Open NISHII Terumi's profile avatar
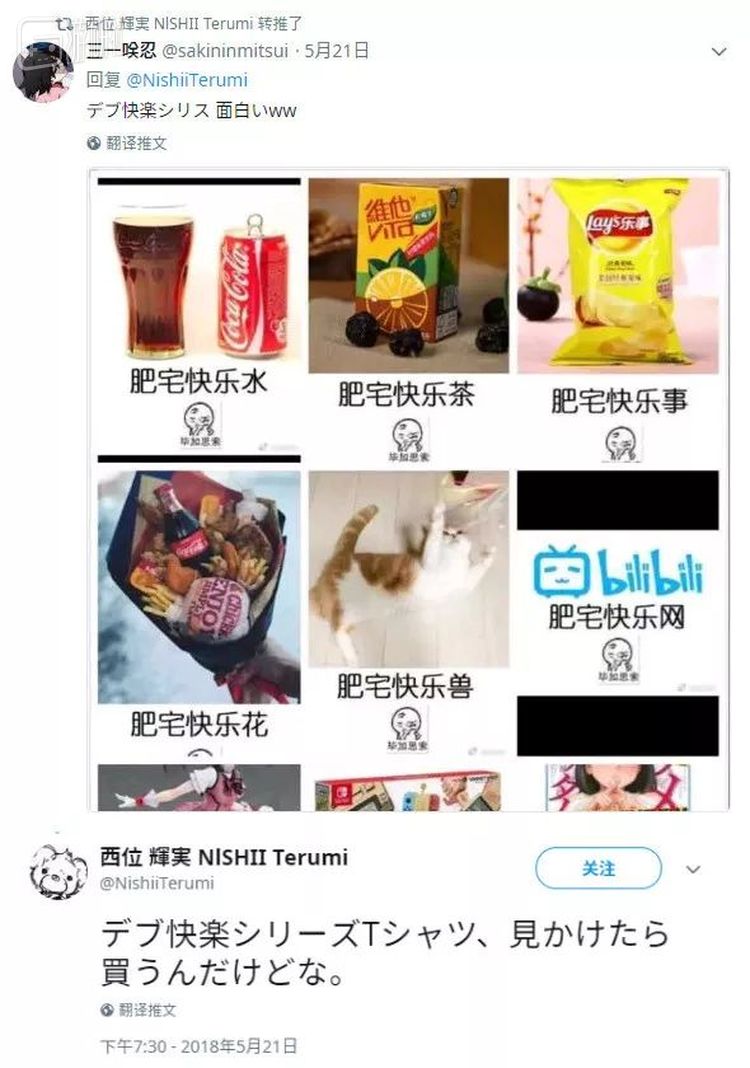Screen dimensions: 750x1068 click(58, 870)
